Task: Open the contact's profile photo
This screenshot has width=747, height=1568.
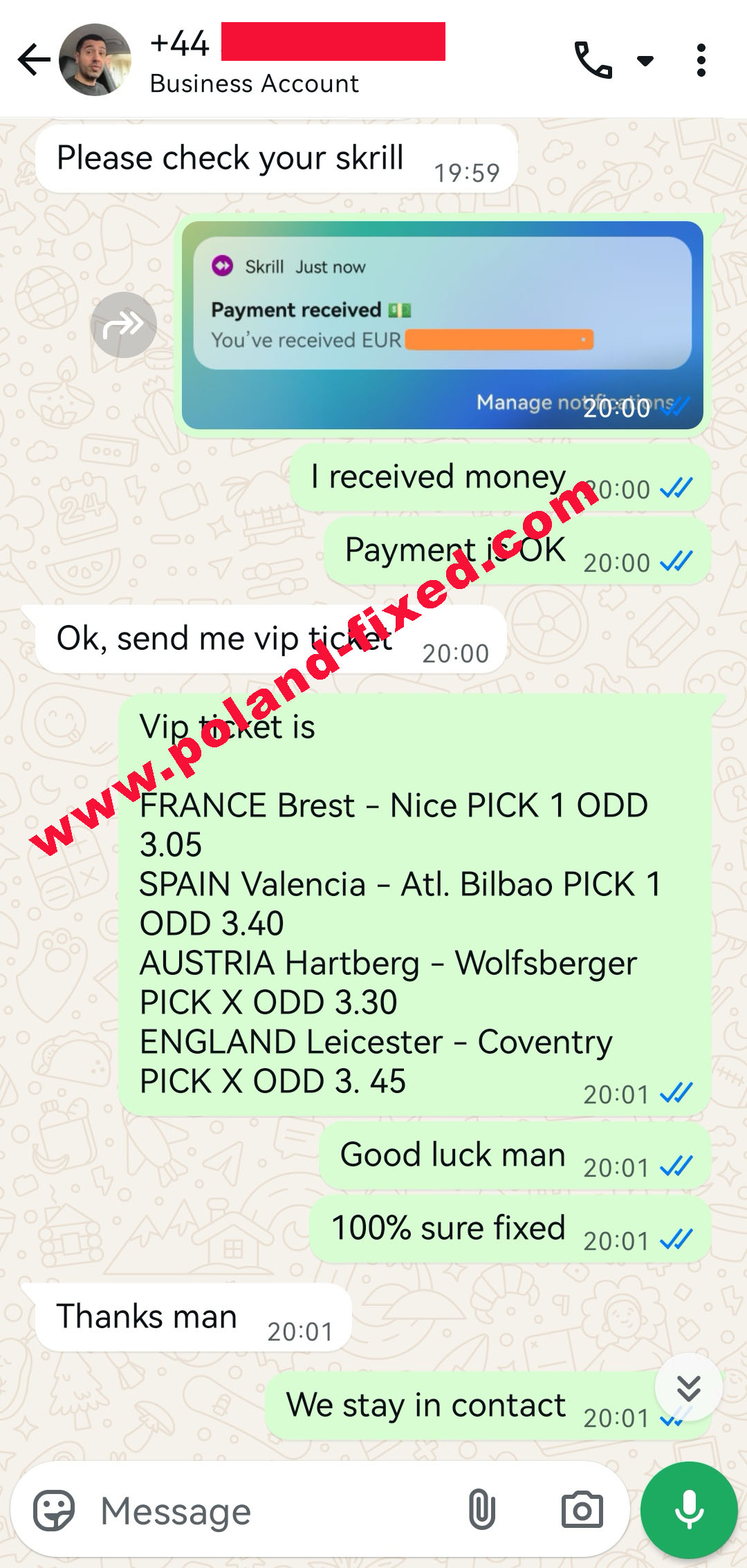Action: pyautogui.click(x=95, y=59)
